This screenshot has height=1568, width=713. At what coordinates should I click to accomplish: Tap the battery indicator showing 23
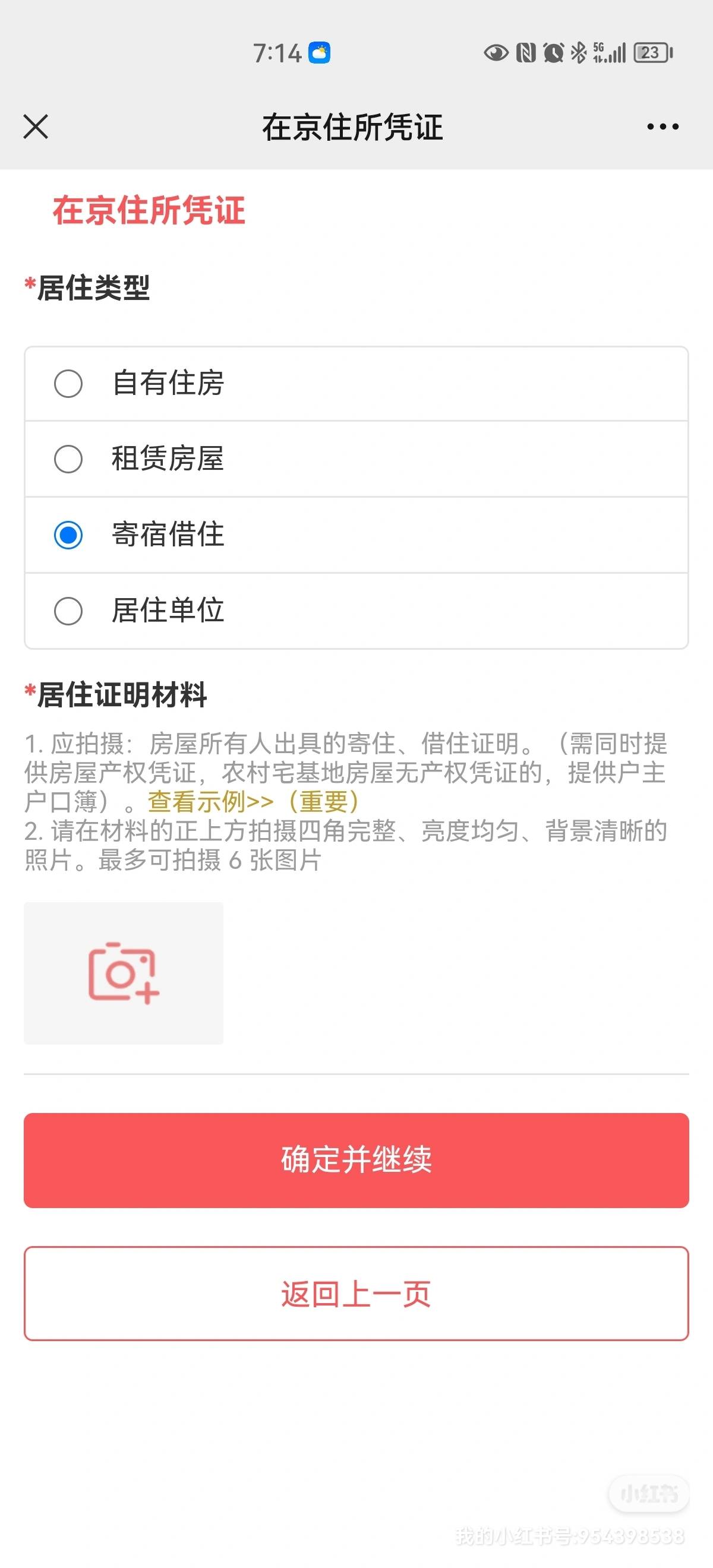(651, 53)
